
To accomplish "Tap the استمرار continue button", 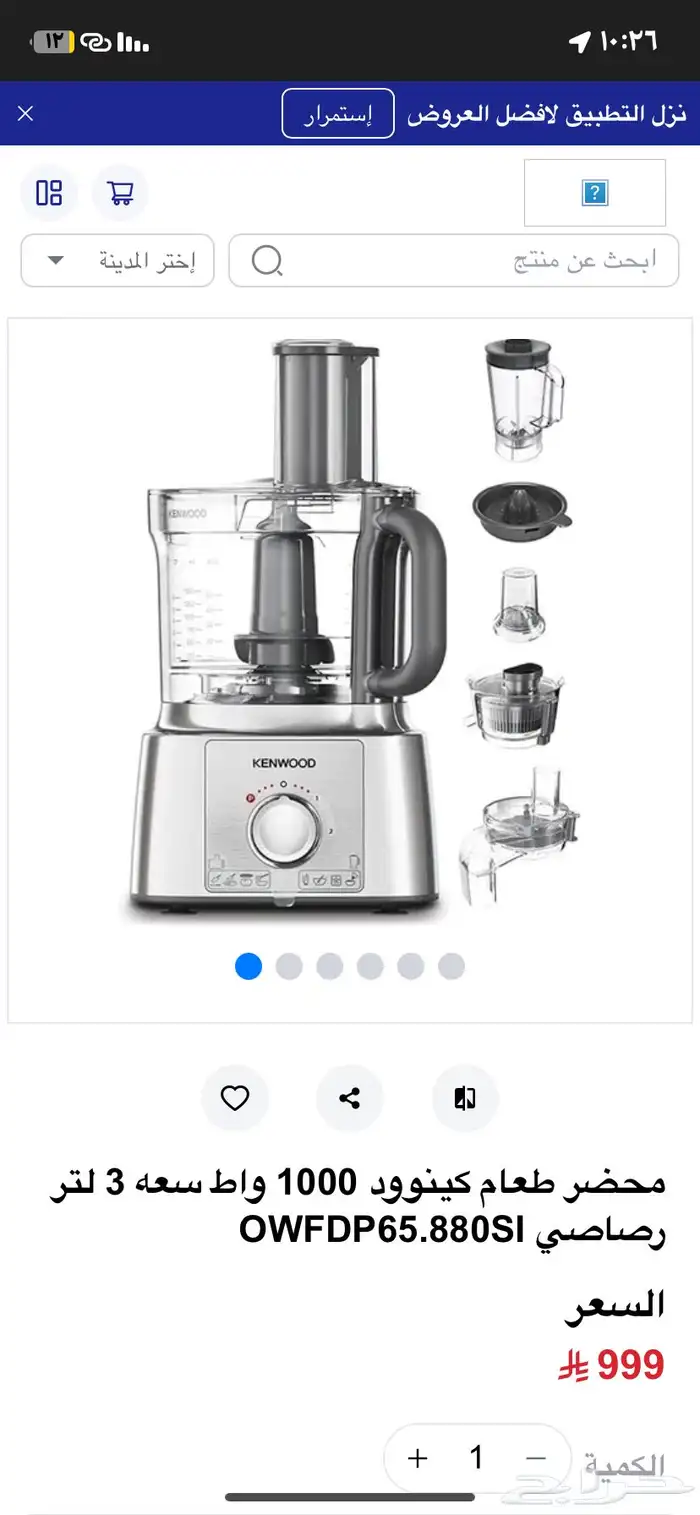I will tap(337, 114).
